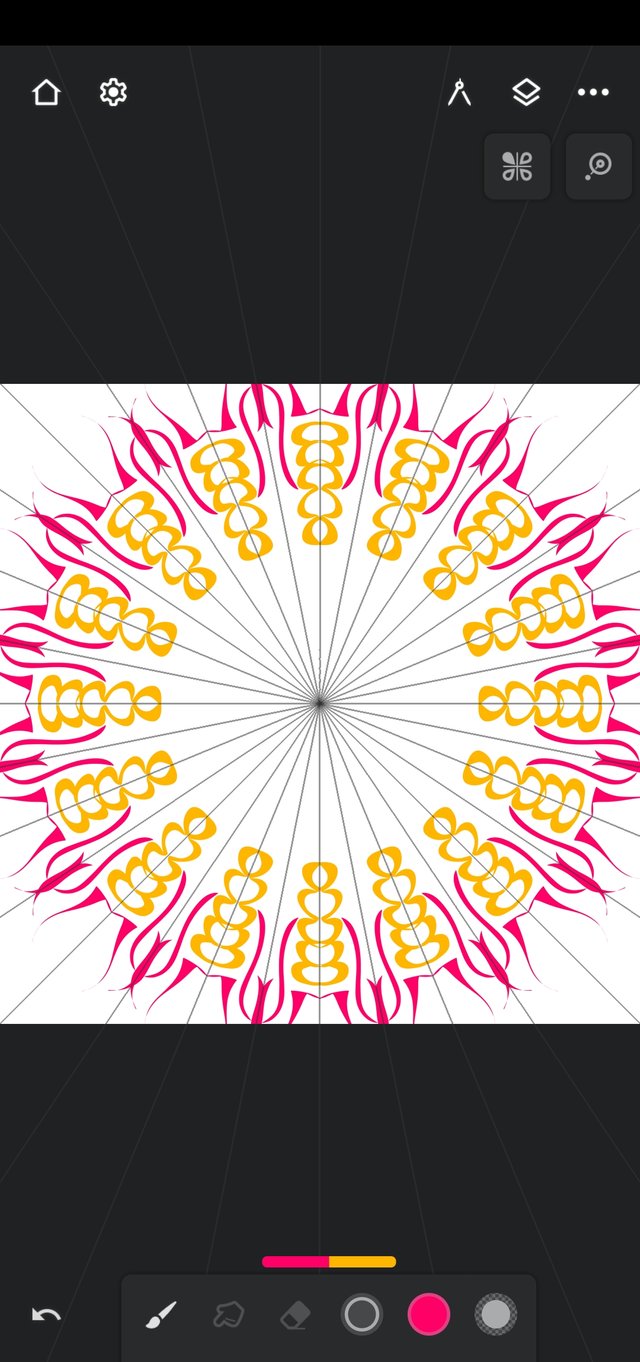Tap the symmetry pattern button
This screenshot has width=640, height=1362.
[517, 166]
